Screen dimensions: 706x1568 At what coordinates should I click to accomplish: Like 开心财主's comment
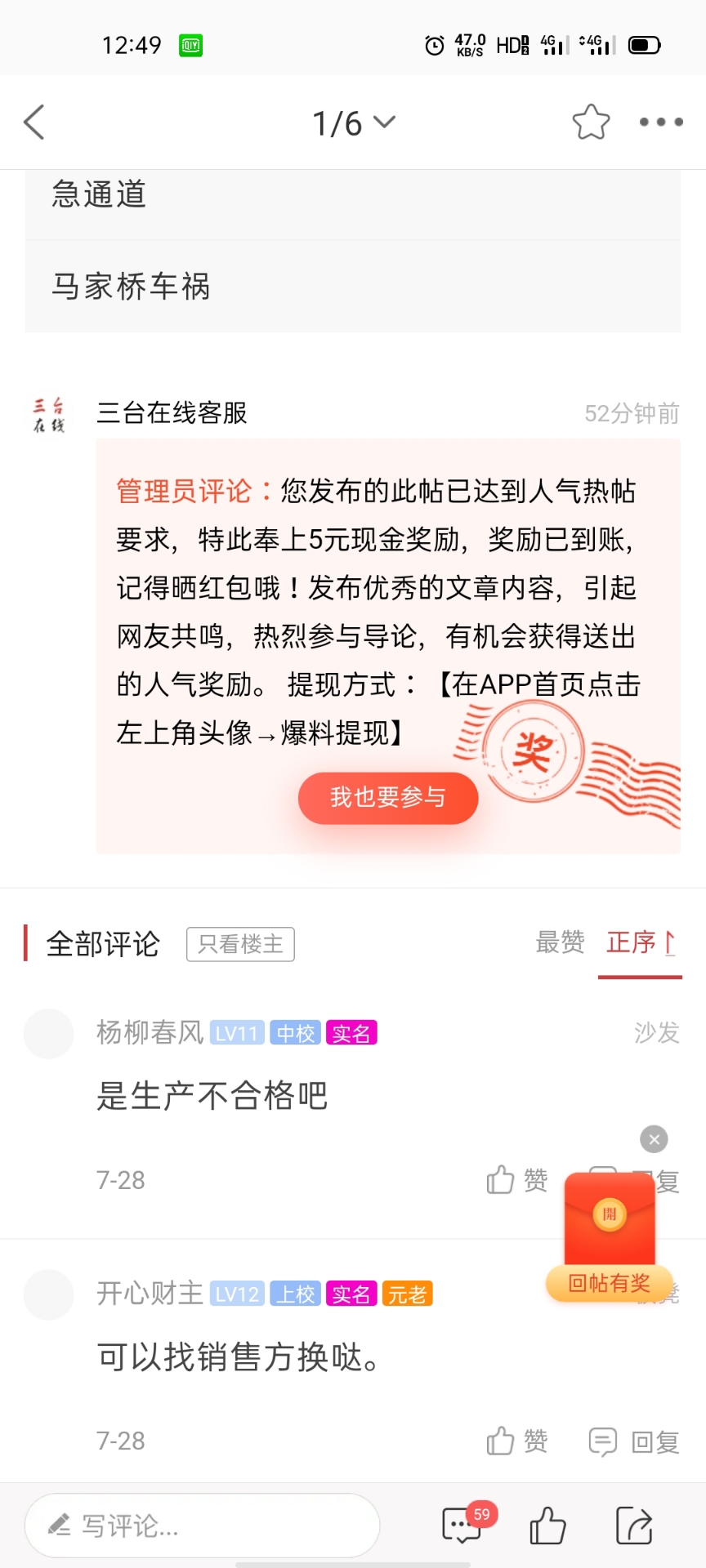(x=516, y=1441)
